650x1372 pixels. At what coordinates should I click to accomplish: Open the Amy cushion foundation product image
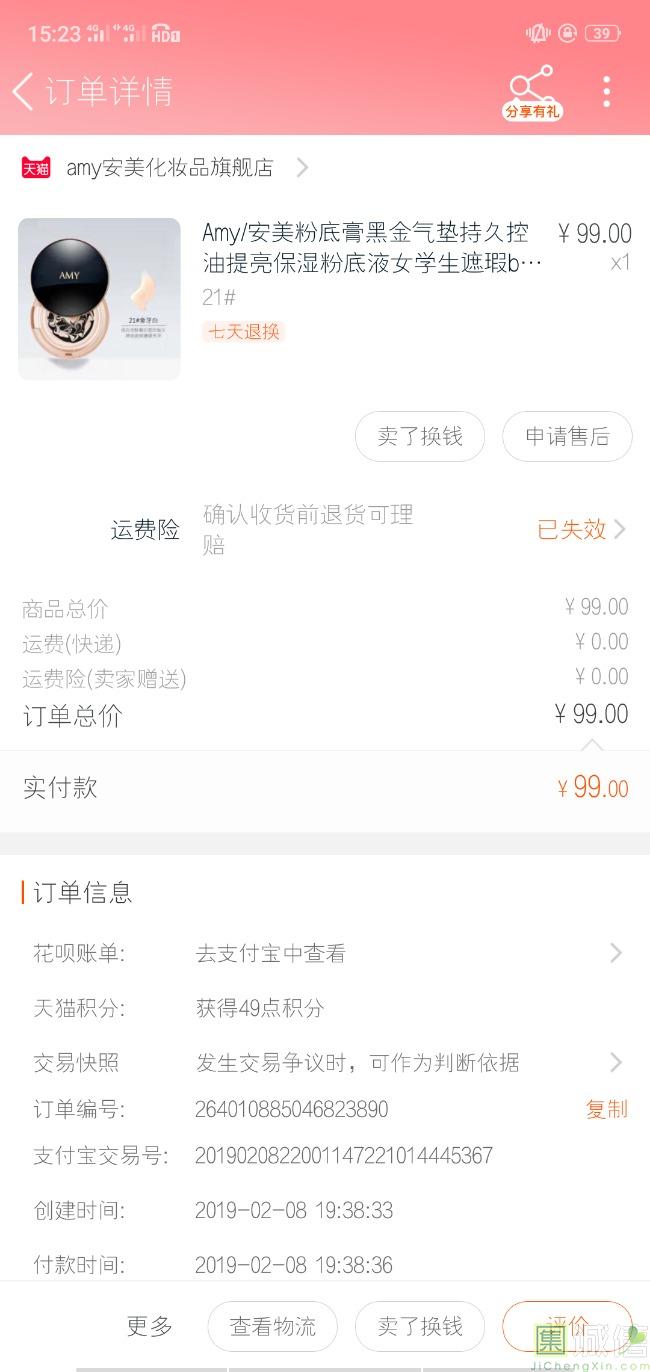99,299
